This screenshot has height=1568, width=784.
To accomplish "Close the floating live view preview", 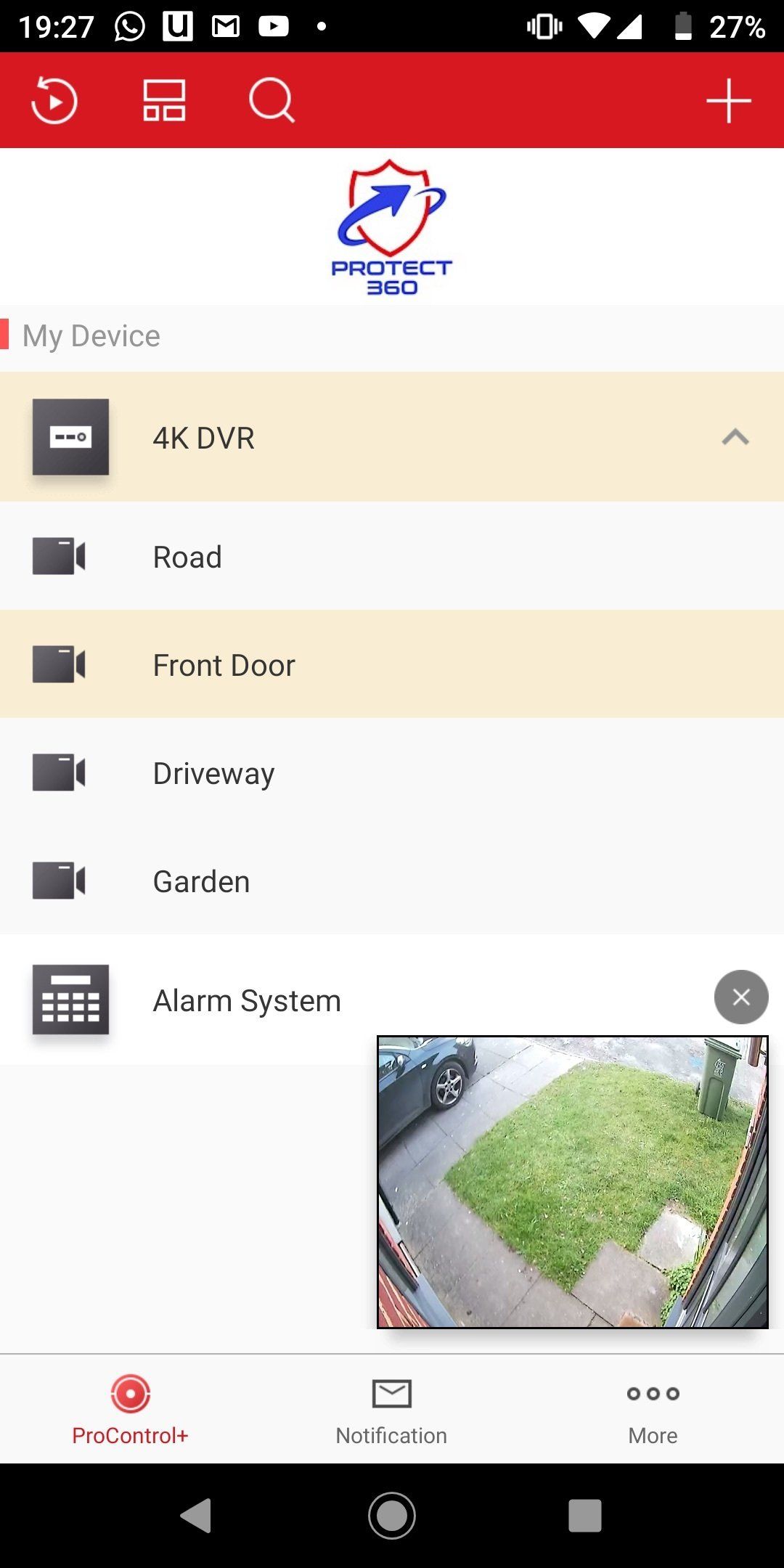I will coord(741,997).
